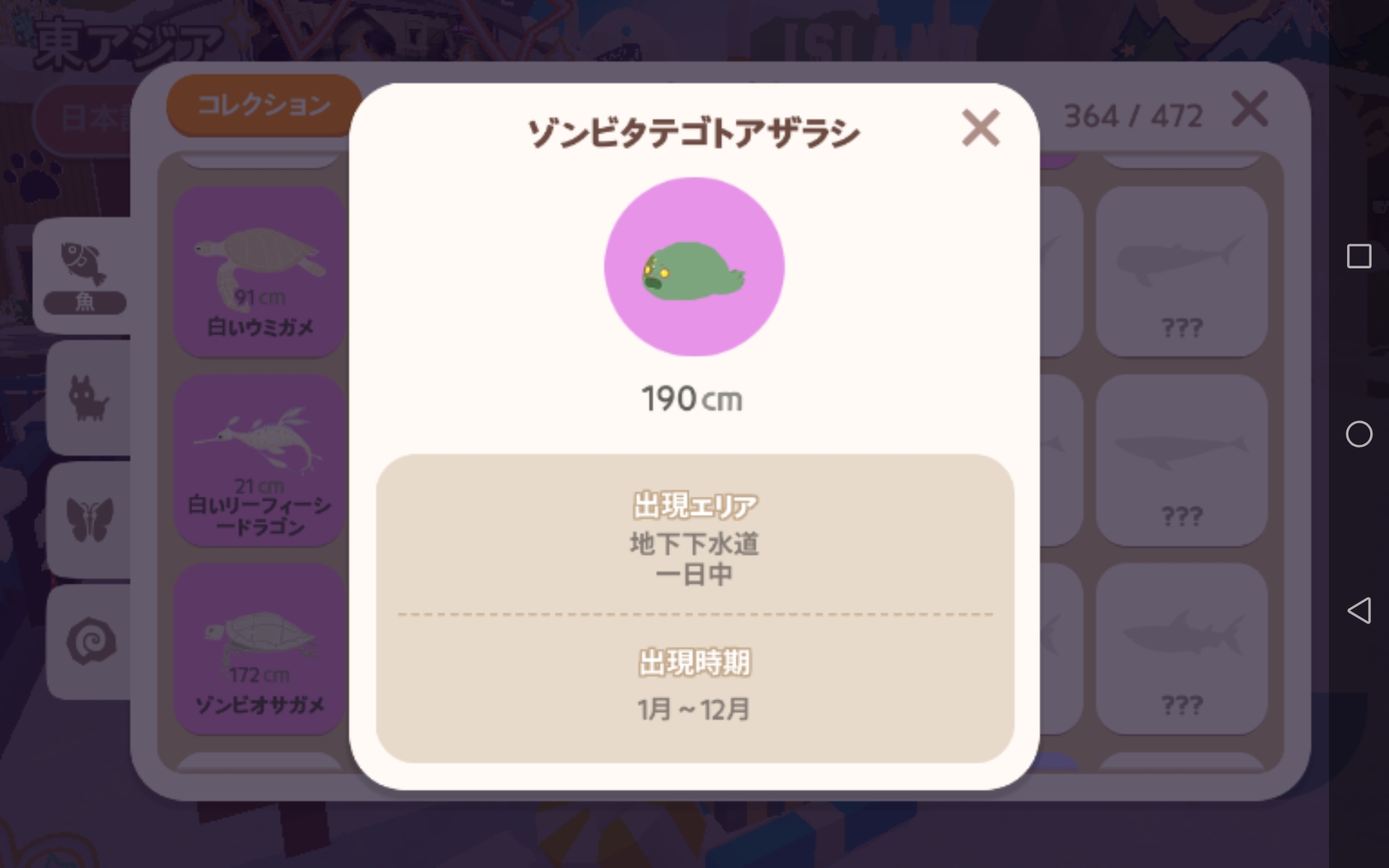
Task: Open the ゾンビオサガメ card
Action: tap(259, 649)
